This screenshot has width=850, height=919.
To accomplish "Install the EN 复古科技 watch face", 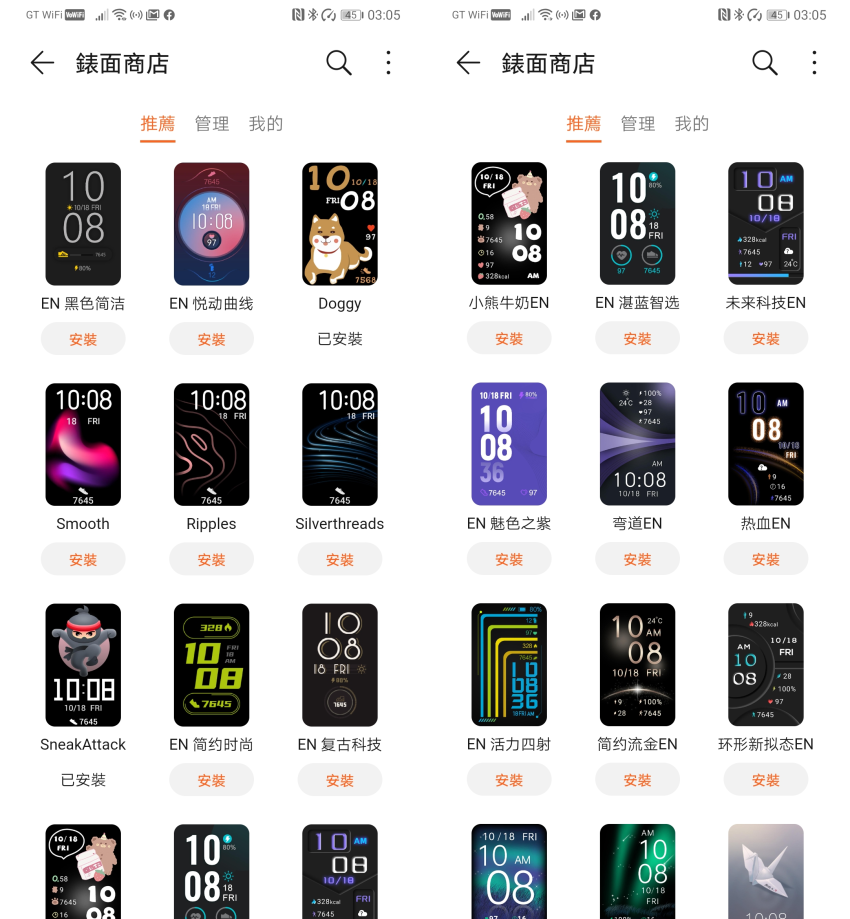I will (x=340, y=780).
